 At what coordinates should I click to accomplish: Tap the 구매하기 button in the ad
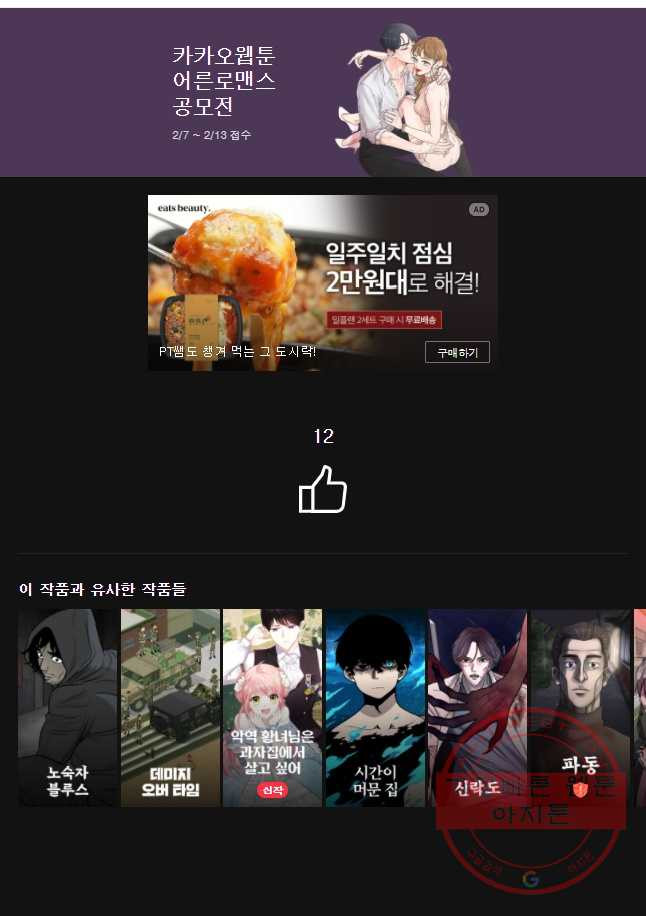(457, 352)
